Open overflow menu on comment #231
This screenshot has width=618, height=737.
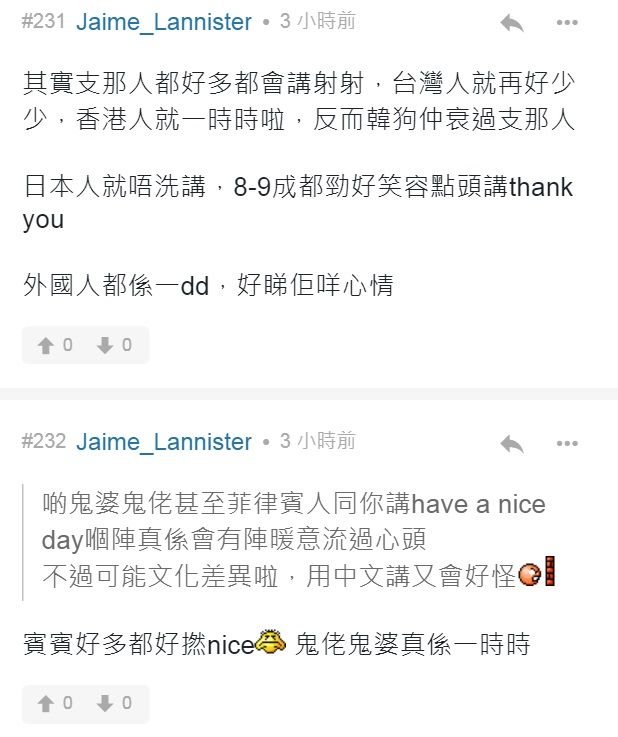point(567,23)
